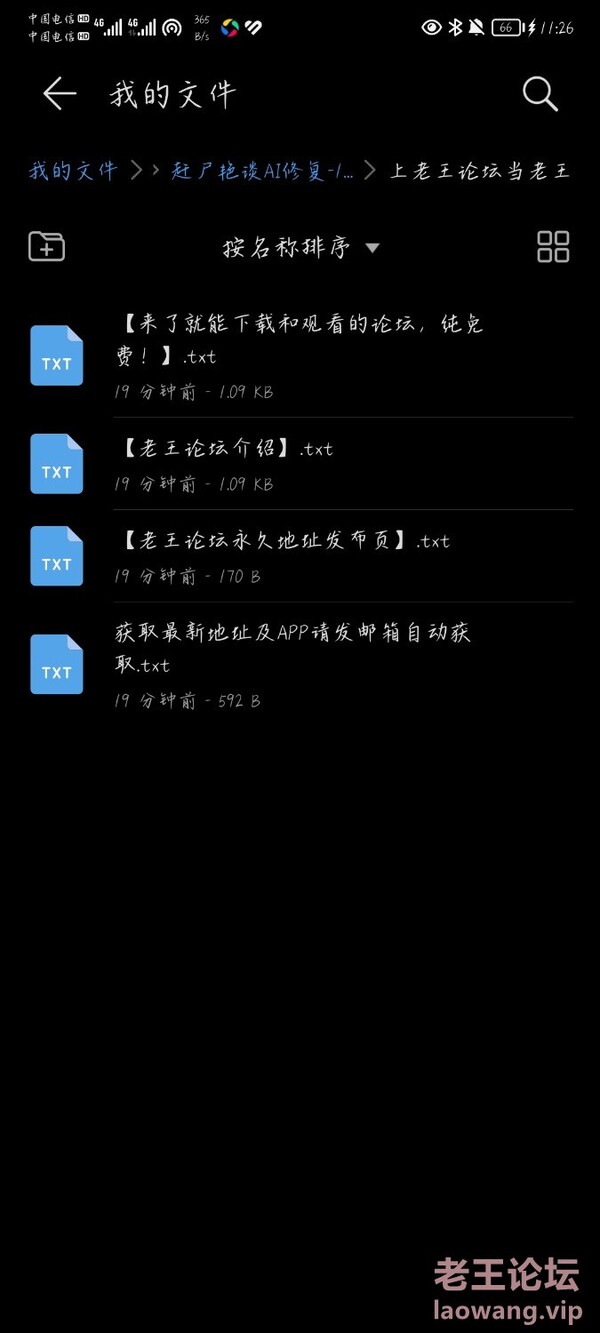Viewport: 600px width, 1333px height.
Task: Open 获取最新地址及APP请发邮箱自动获取.txt file
Action: point(300,665)
